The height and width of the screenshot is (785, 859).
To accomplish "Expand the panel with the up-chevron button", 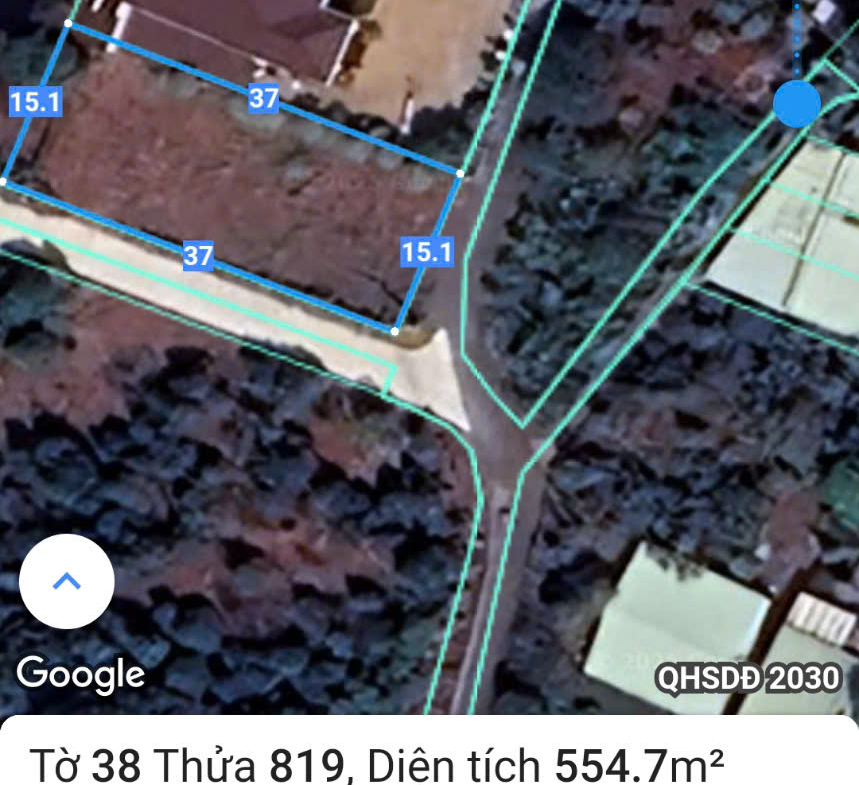I will click(67, 581).
